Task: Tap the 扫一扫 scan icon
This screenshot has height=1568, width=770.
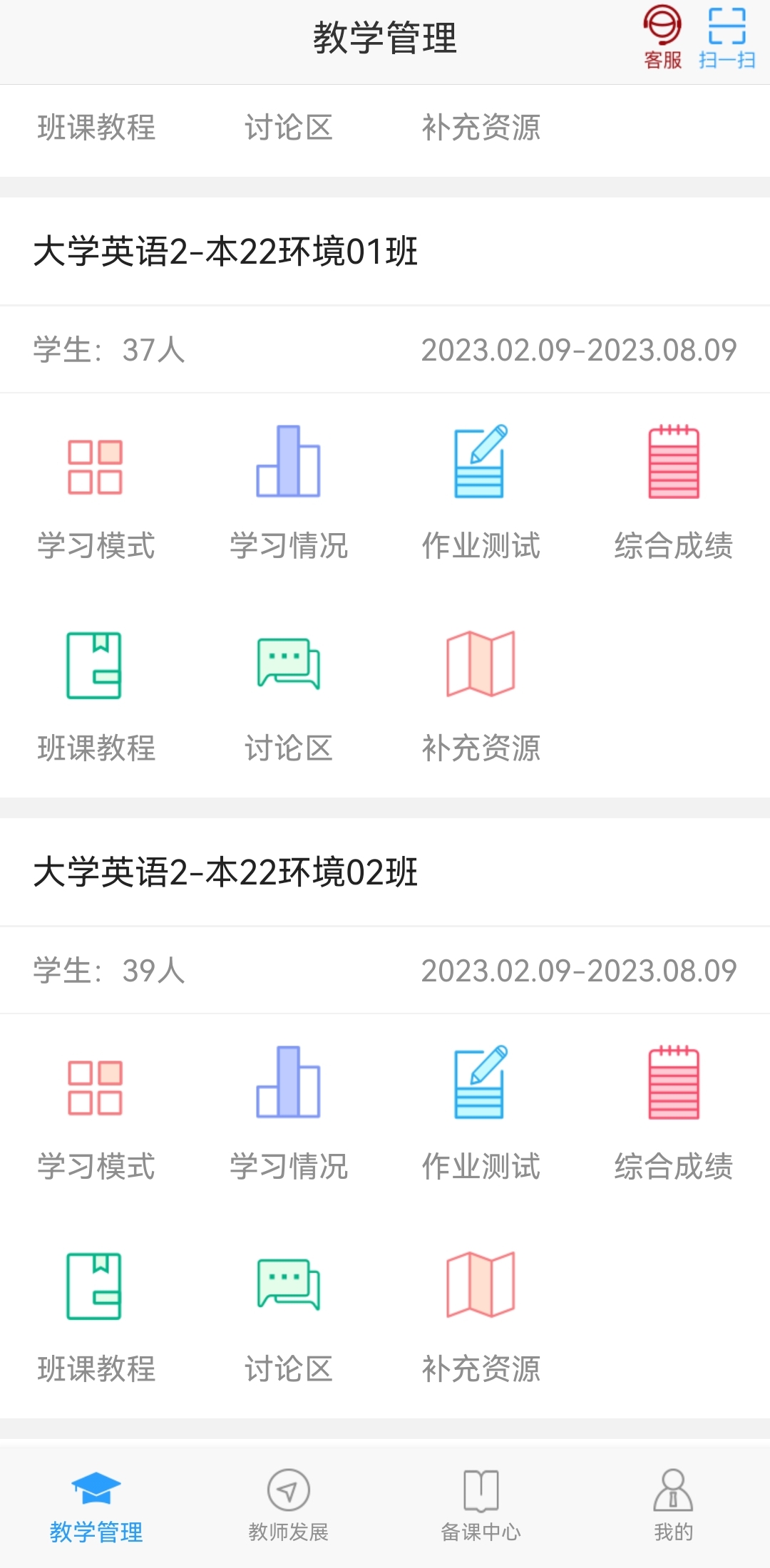Action: pos(727,37)
